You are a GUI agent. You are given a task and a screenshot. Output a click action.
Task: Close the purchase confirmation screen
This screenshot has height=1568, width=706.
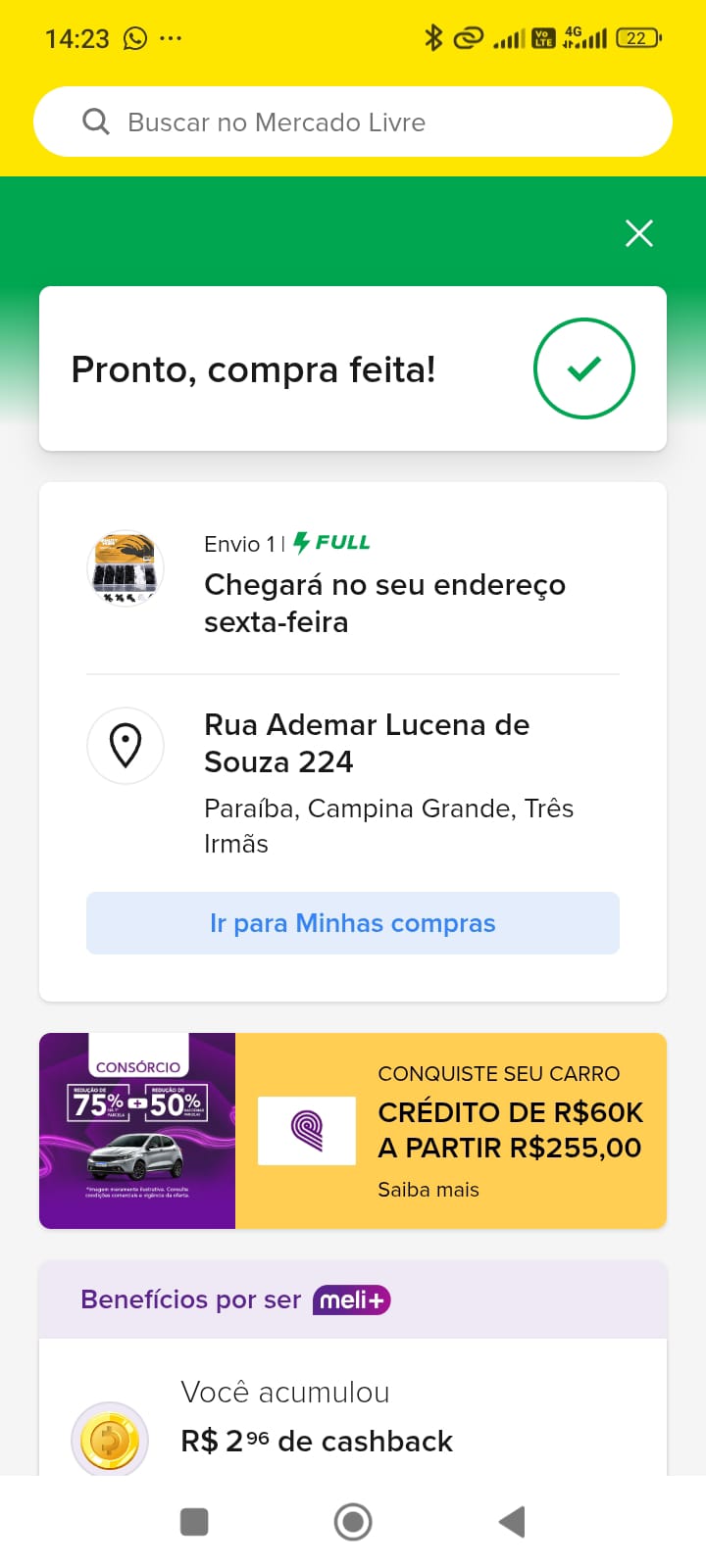(639, 233)
